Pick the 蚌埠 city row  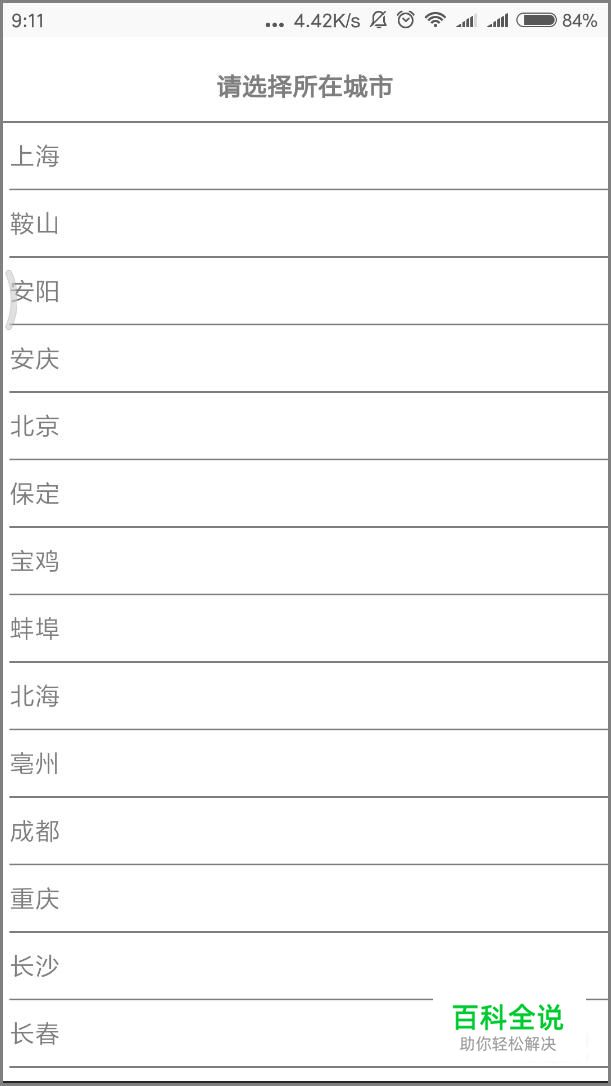click(306, 628)
